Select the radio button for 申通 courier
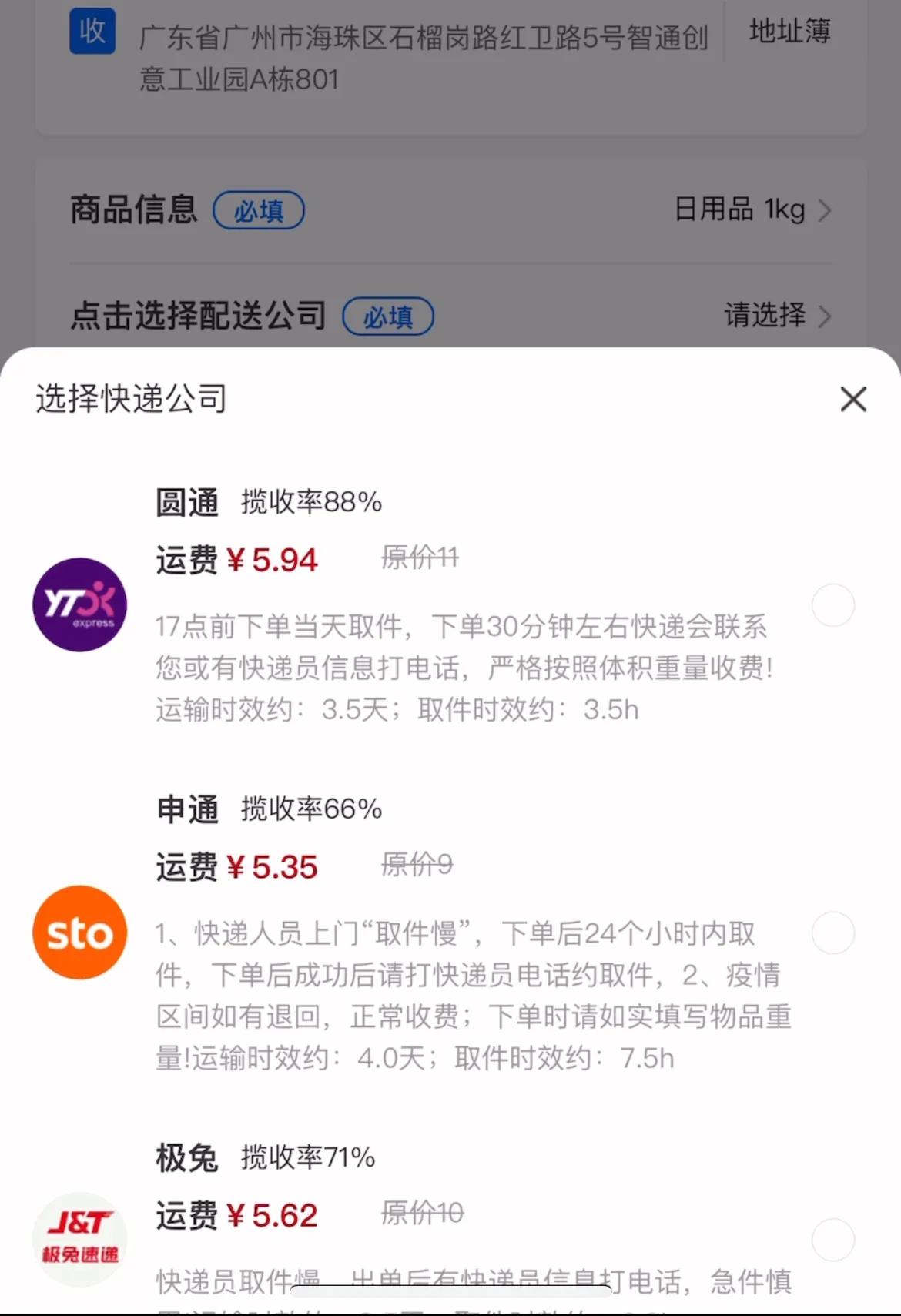901x1316 pixels. click(833, 932)
